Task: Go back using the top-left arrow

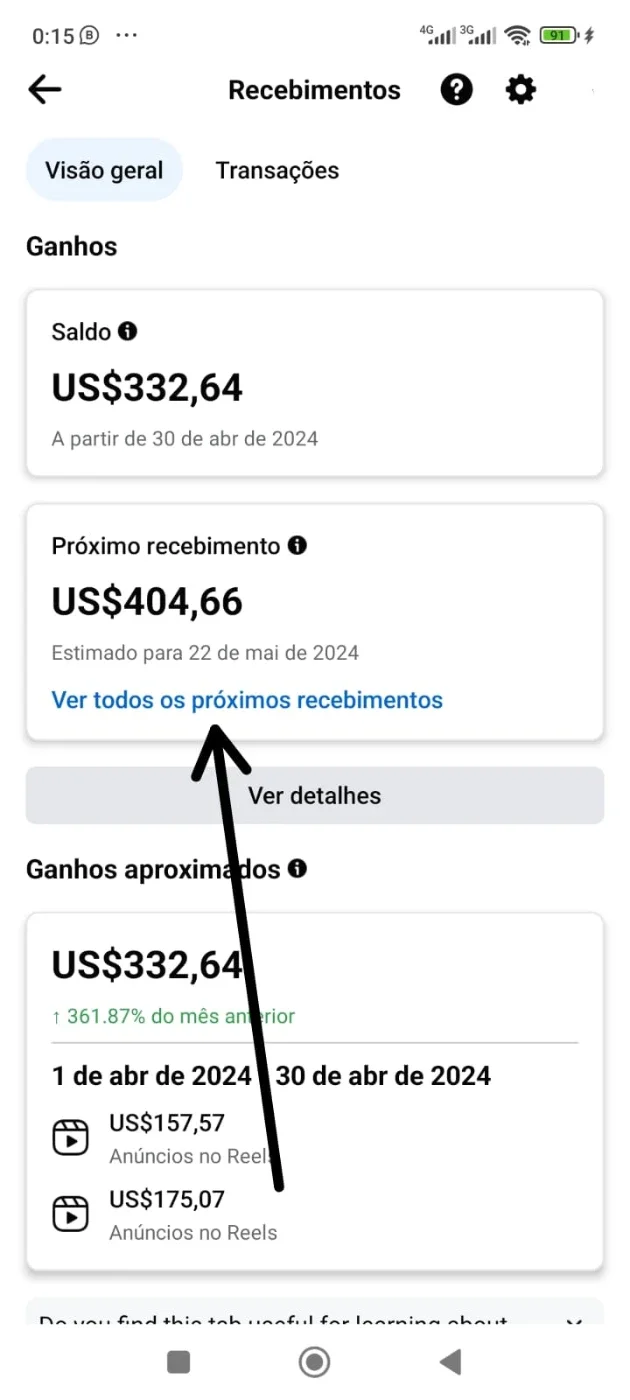Action: (x=45, y=90)
